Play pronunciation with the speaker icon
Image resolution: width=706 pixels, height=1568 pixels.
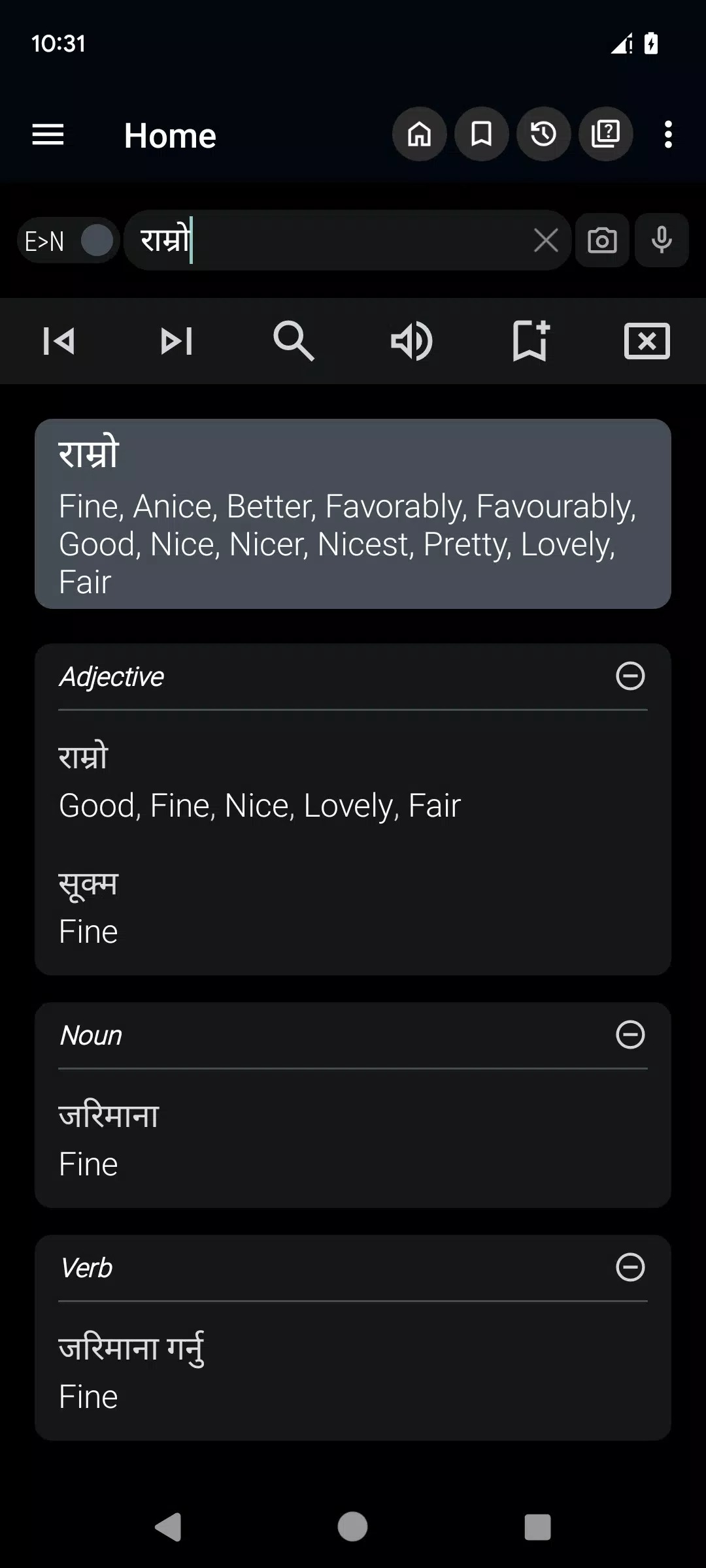tap(412, 341)
